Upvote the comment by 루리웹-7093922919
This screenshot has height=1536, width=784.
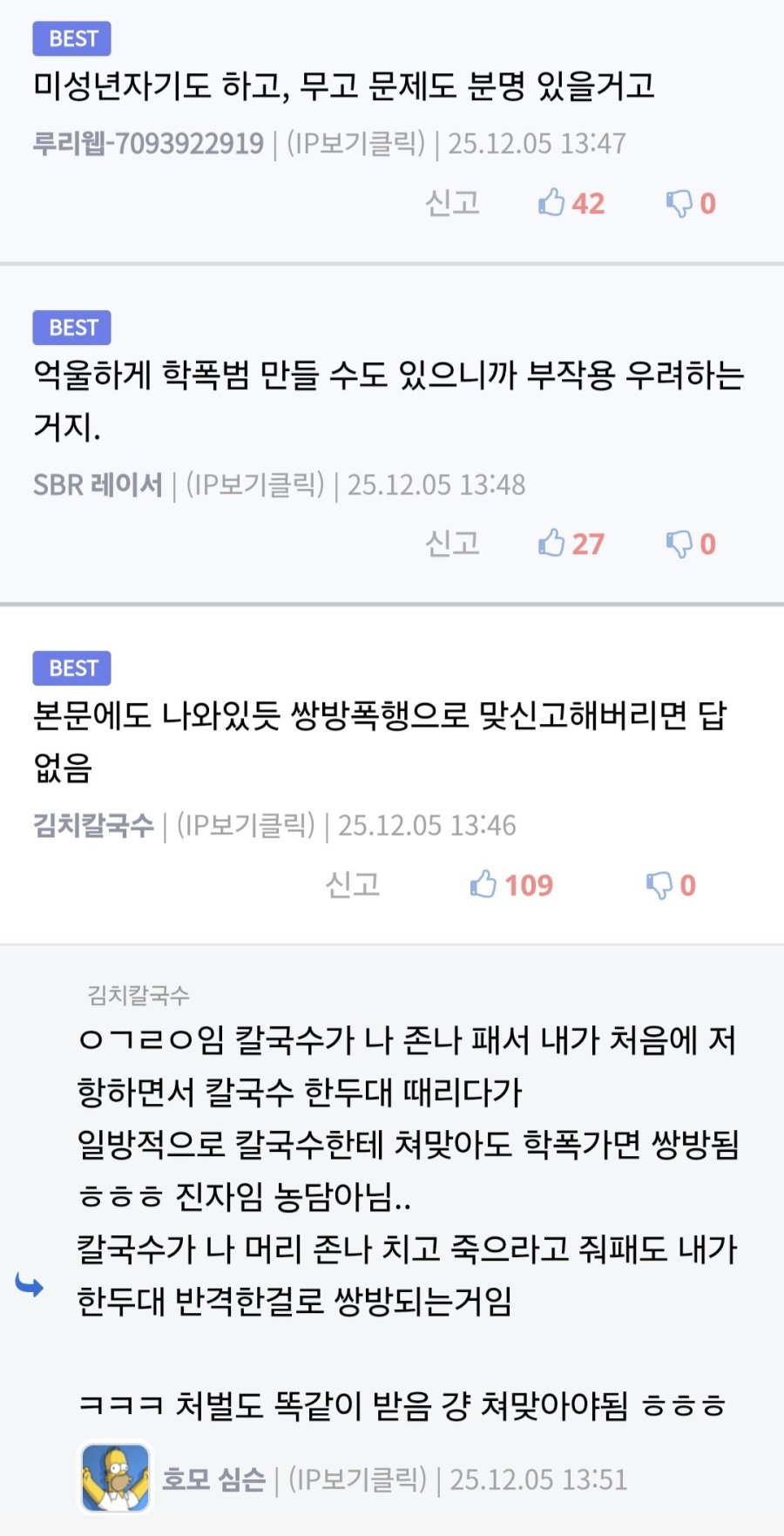click(x=571, y=203)
